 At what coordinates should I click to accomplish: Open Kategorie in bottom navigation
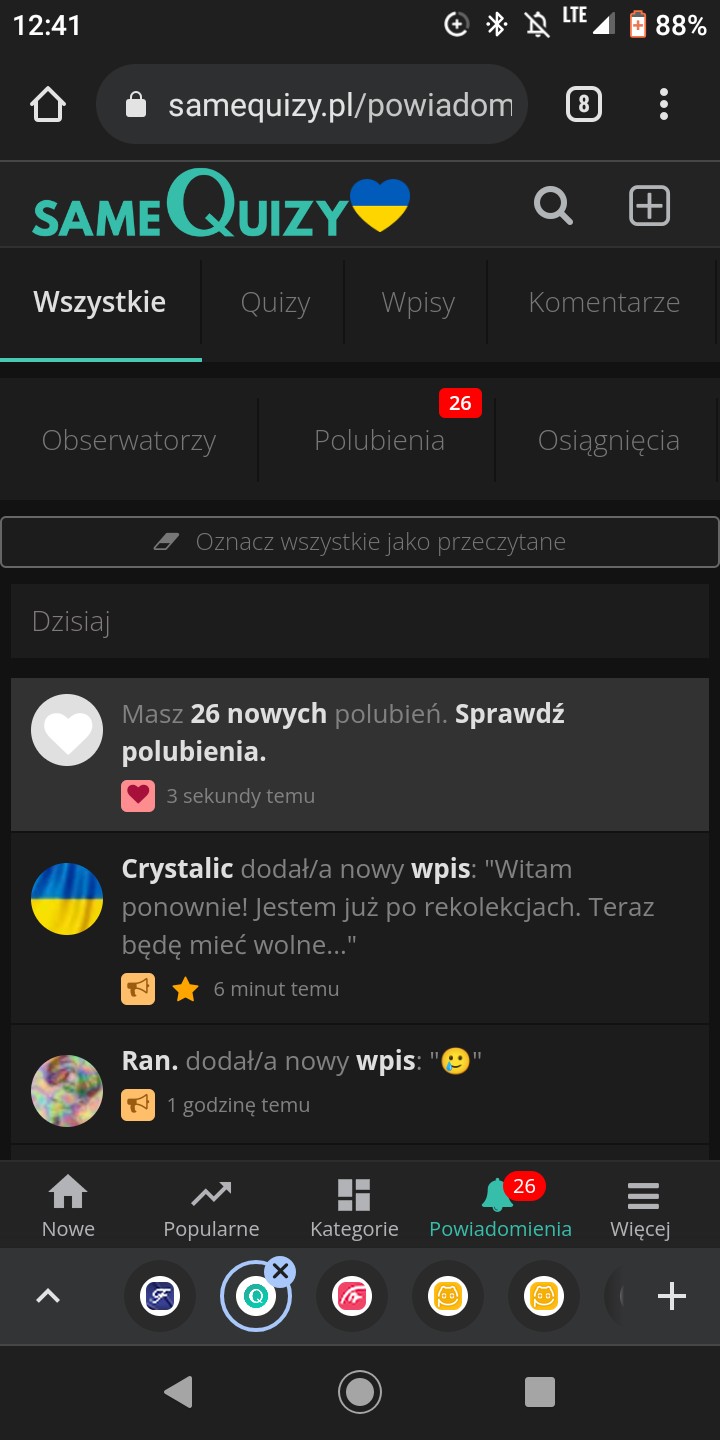click(x=354, y=1207)
